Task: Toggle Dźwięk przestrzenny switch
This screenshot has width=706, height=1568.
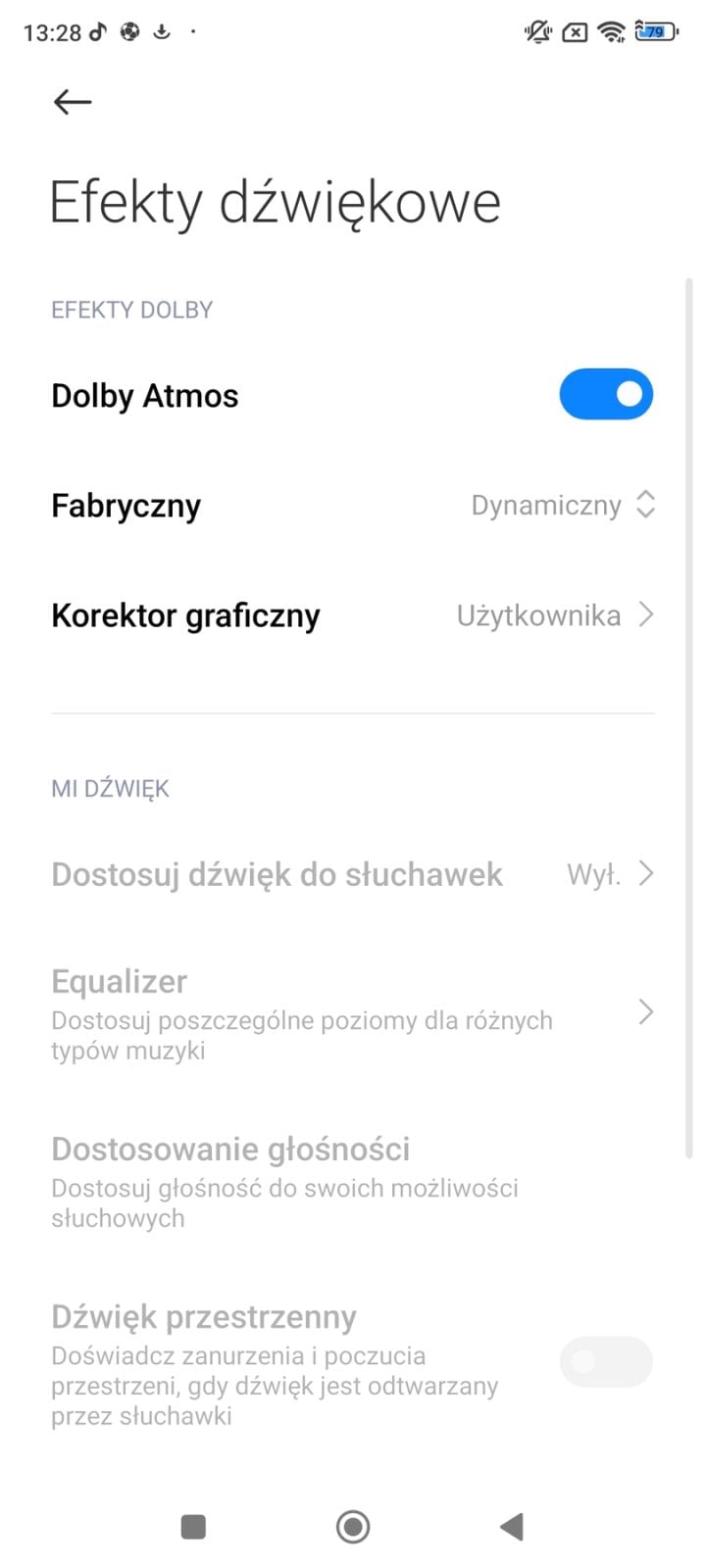Action: click(605, 1361)
